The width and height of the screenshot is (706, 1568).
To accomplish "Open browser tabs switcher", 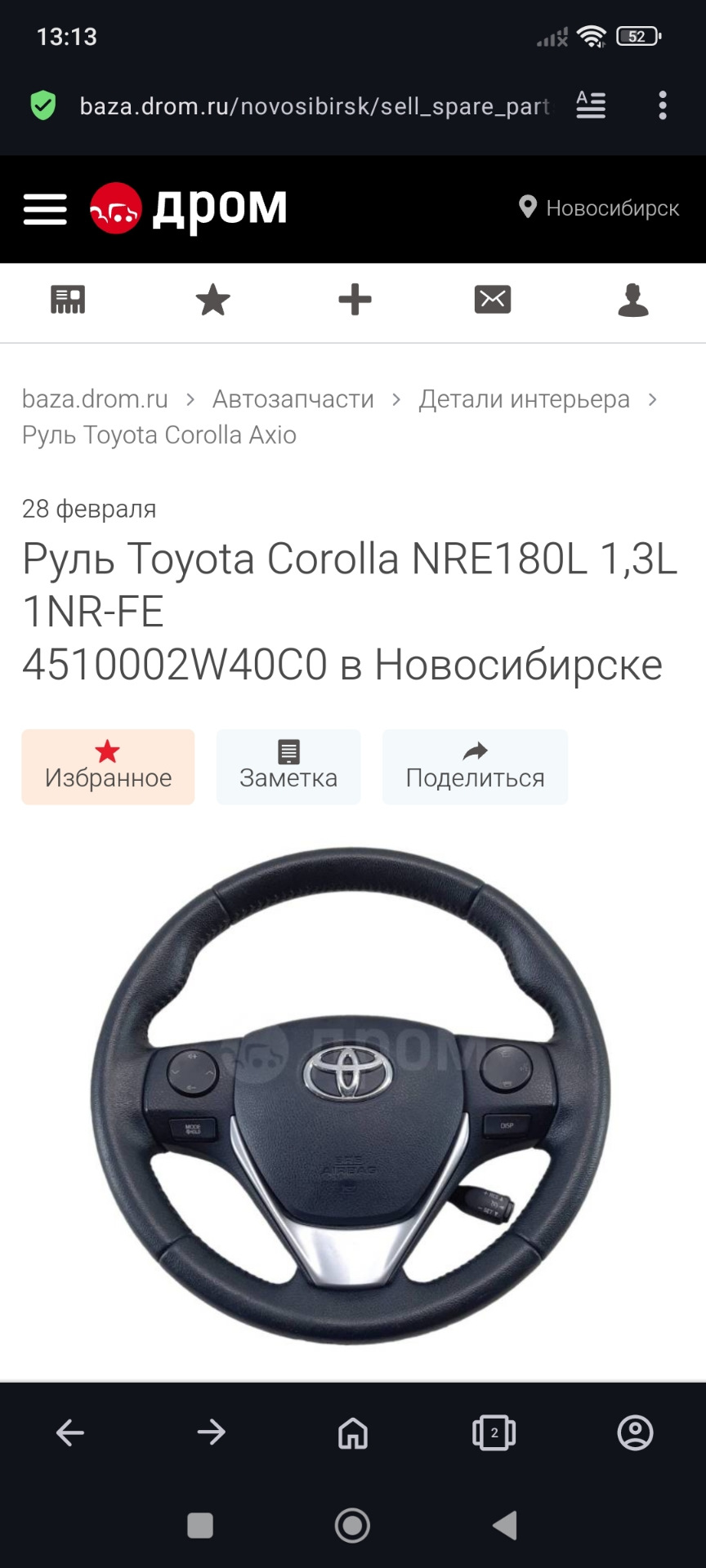I will tap(494, 1432).
